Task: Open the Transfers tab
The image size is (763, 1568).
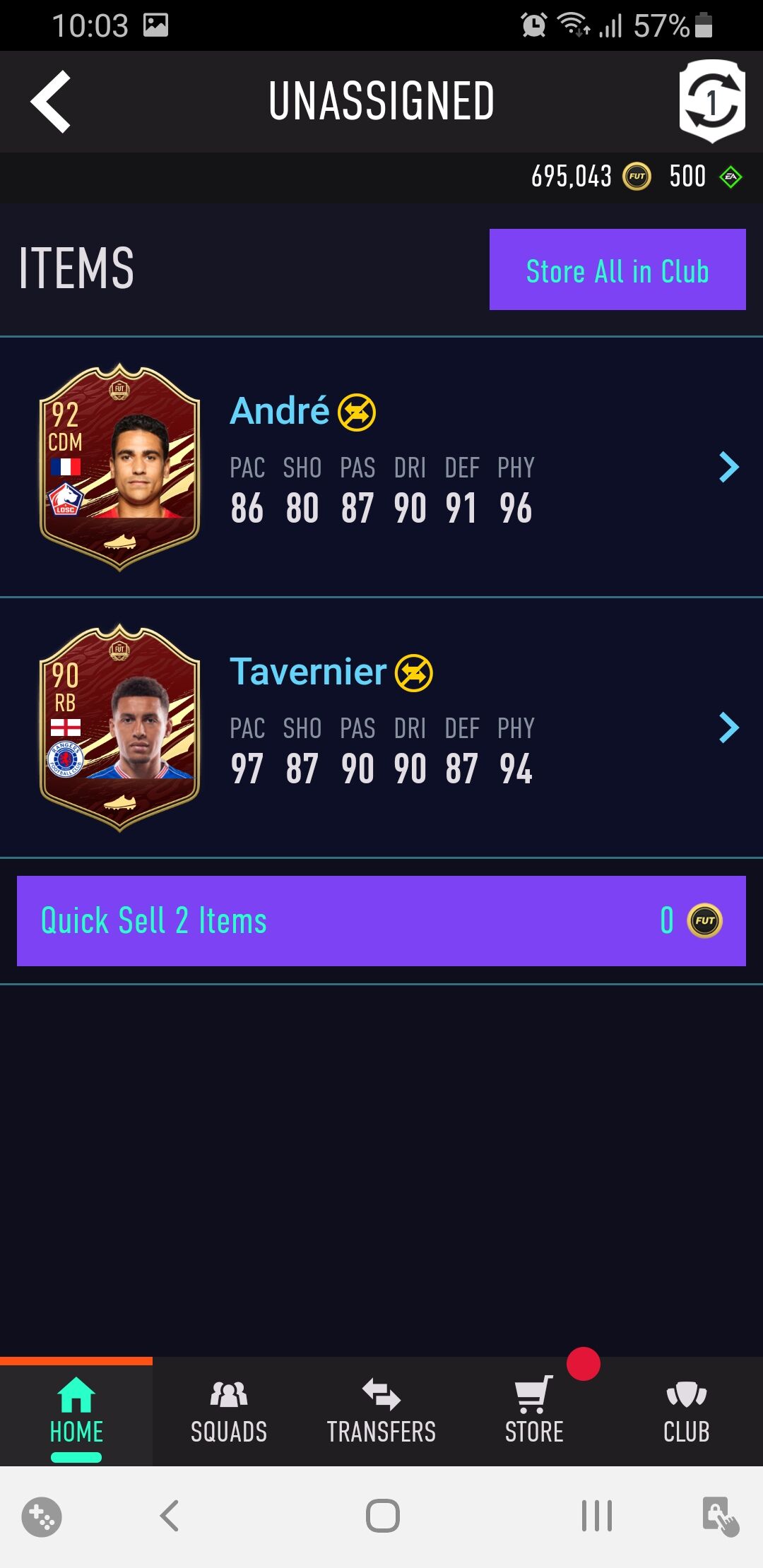Action: click(x=381, y=1411)
